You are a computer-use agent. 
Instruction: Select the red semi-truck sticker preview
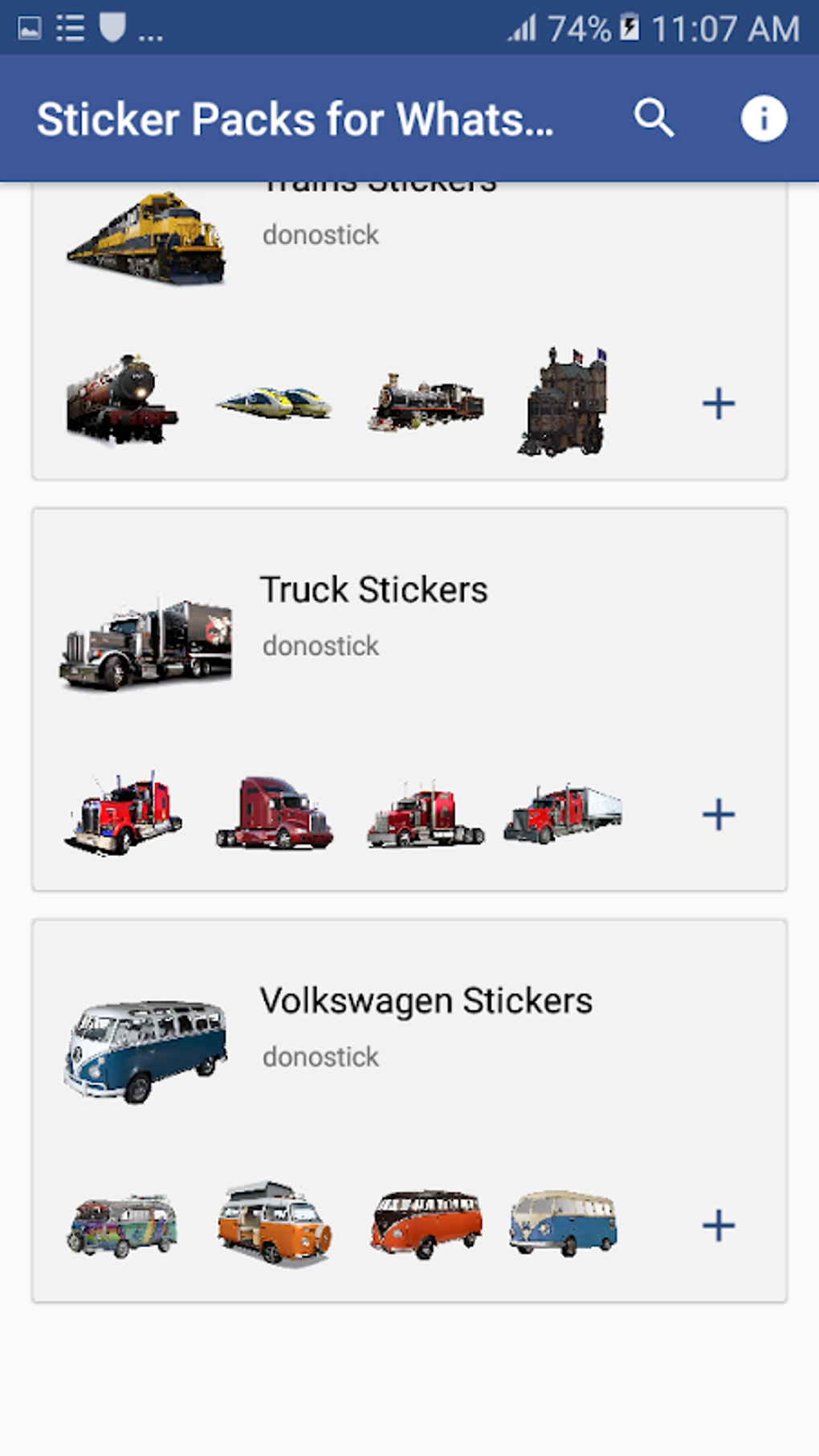(x=122, y=814)
